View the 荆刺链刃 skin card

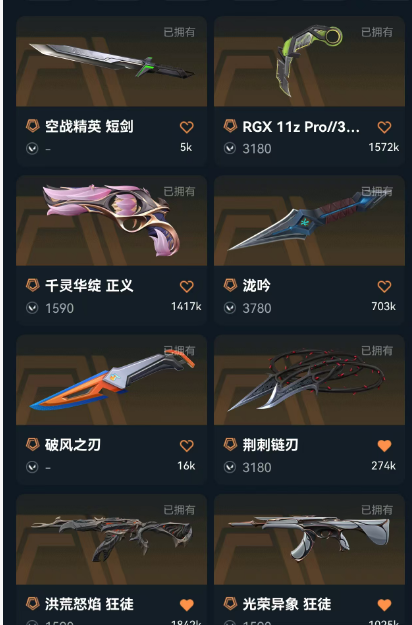pos(309,410)
